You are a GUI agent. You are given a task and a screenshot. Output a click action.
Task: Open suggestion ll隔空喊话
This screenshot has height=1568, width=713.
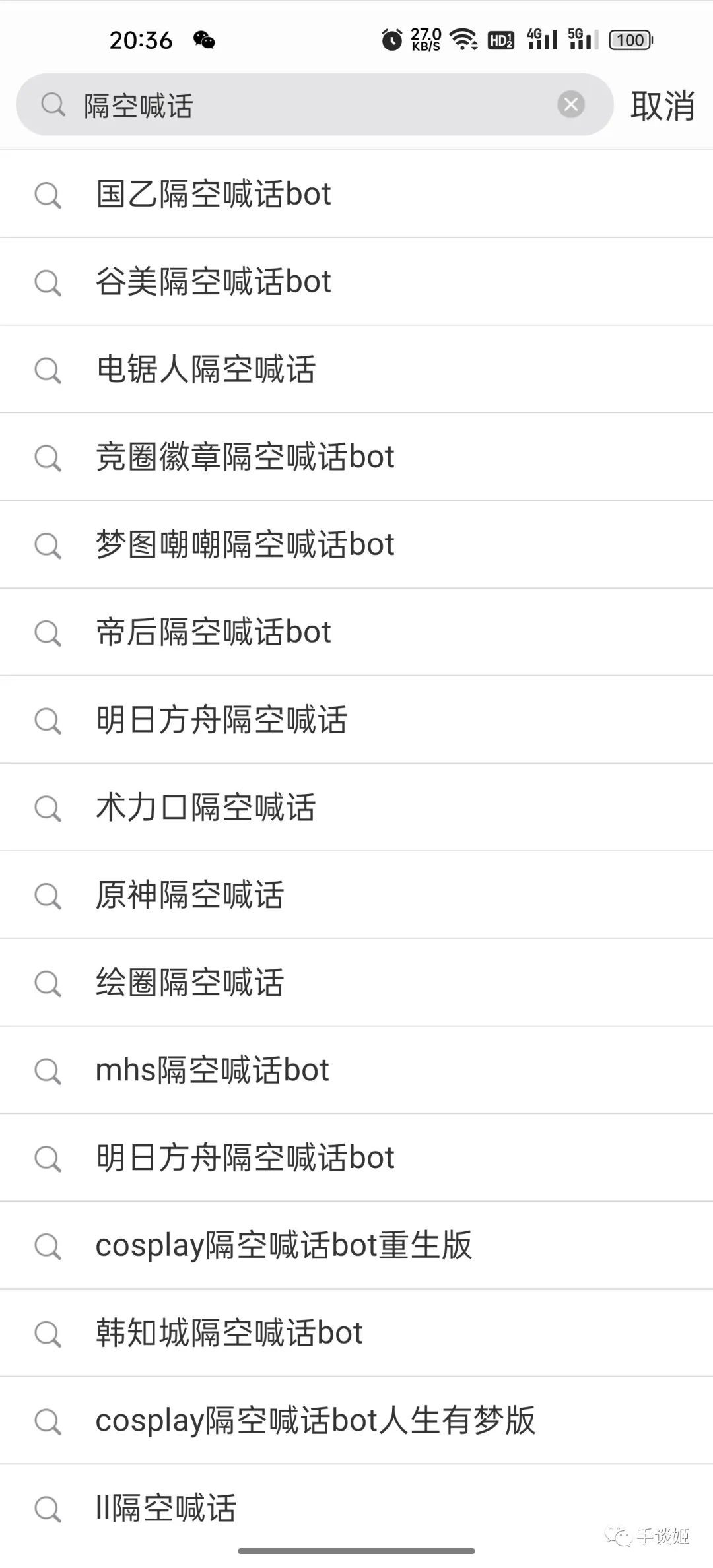click(x=166, y=1509)
